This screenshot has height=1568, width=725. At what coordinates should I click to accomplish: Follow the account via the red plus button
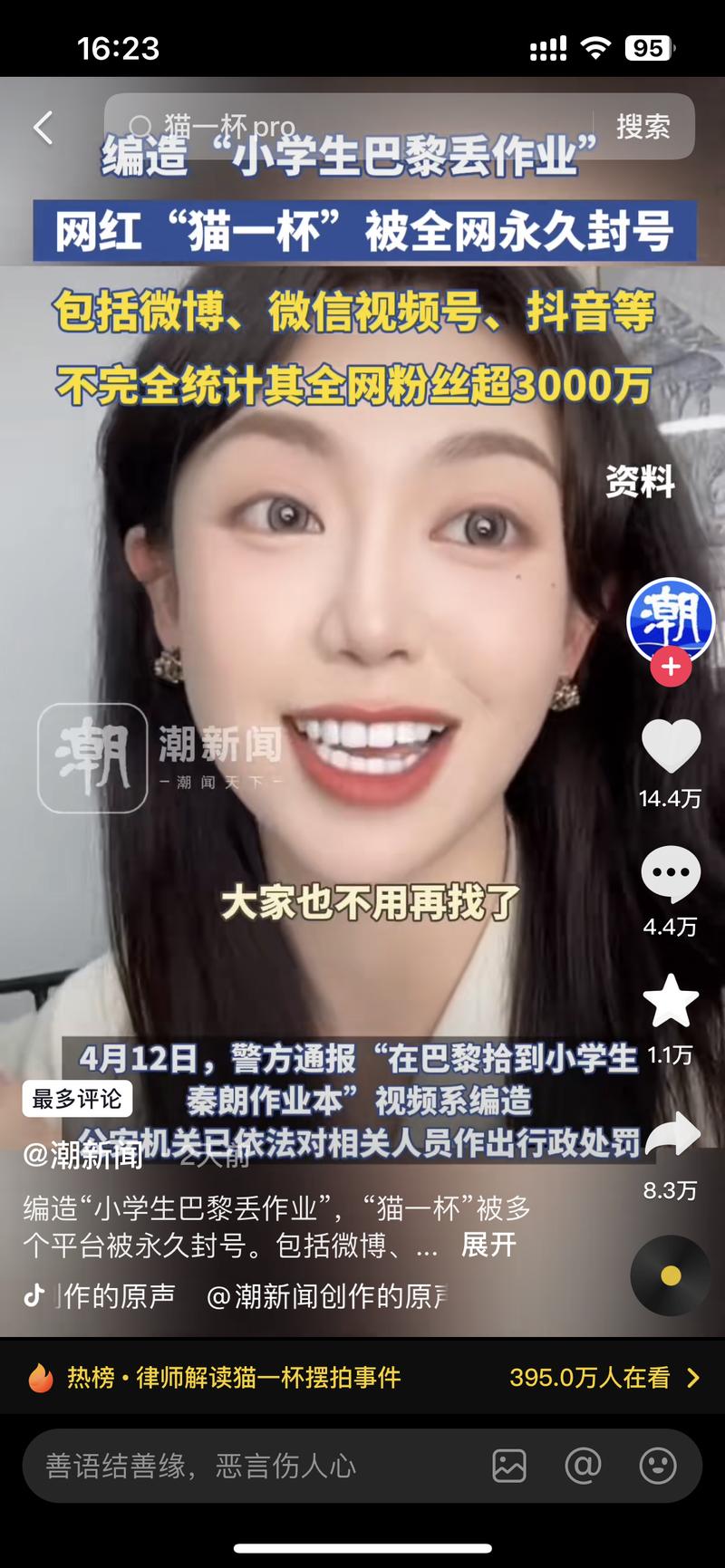tap(669, 668)
